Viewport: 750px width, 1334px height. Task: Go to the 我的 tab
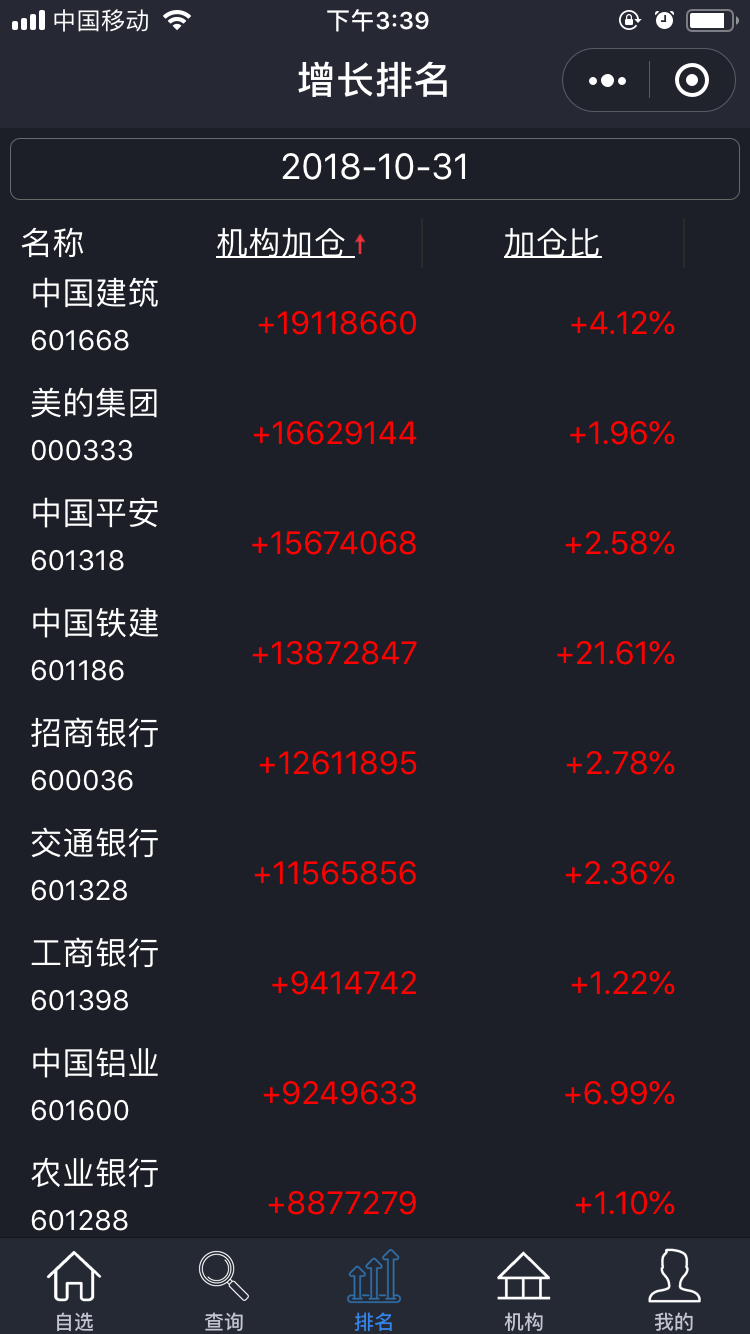[x=675, y=1288]
